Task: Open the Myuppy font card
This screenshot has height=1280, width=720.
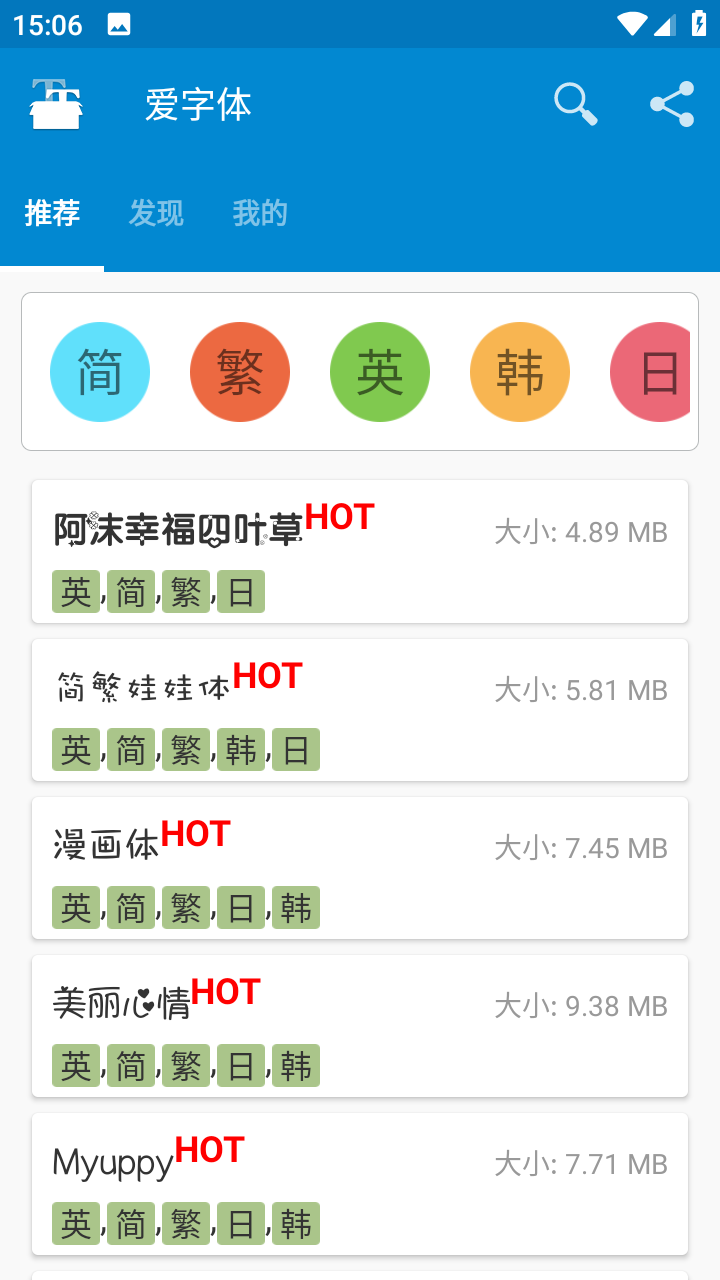Action: 360,1183
